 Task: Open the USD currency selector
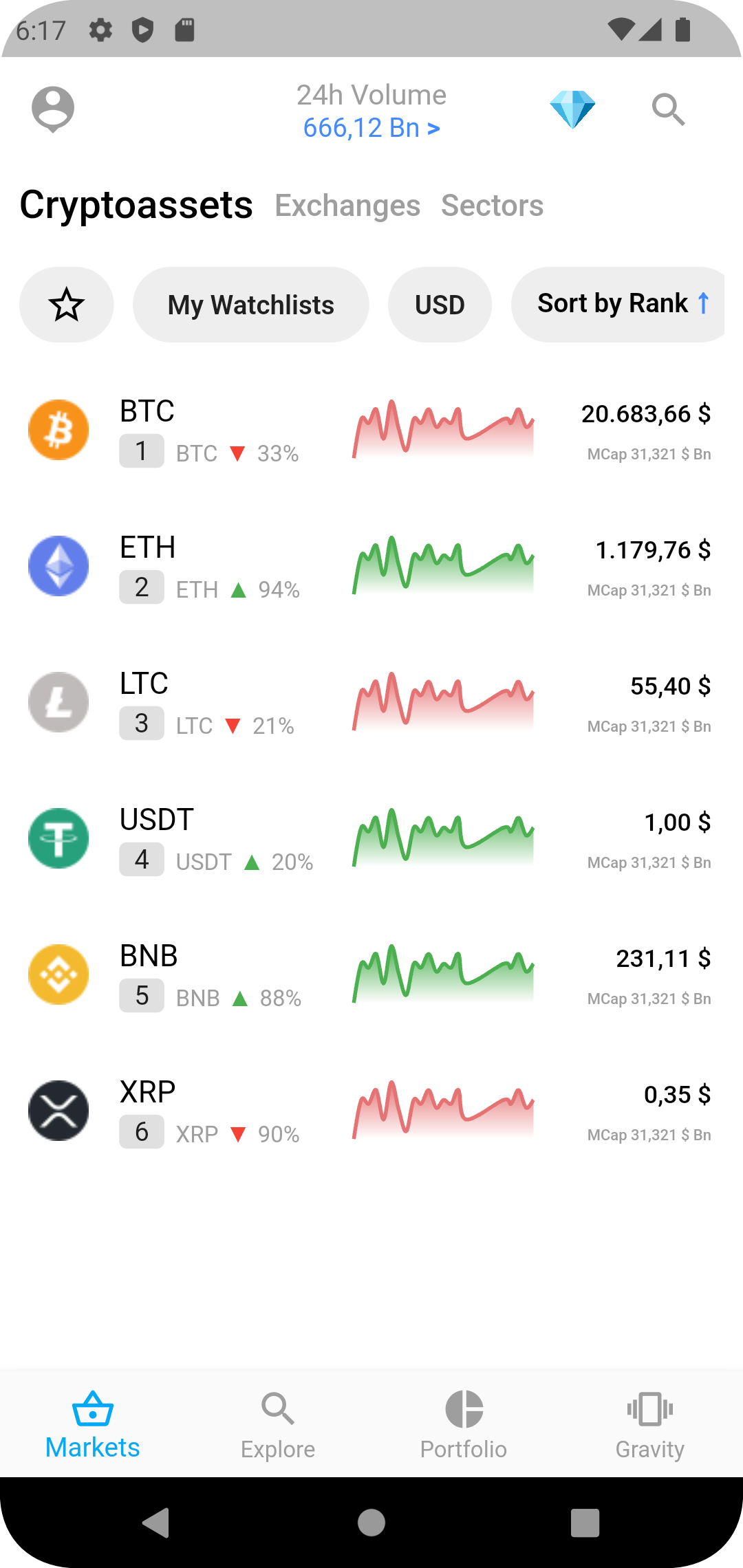point(440,304)
